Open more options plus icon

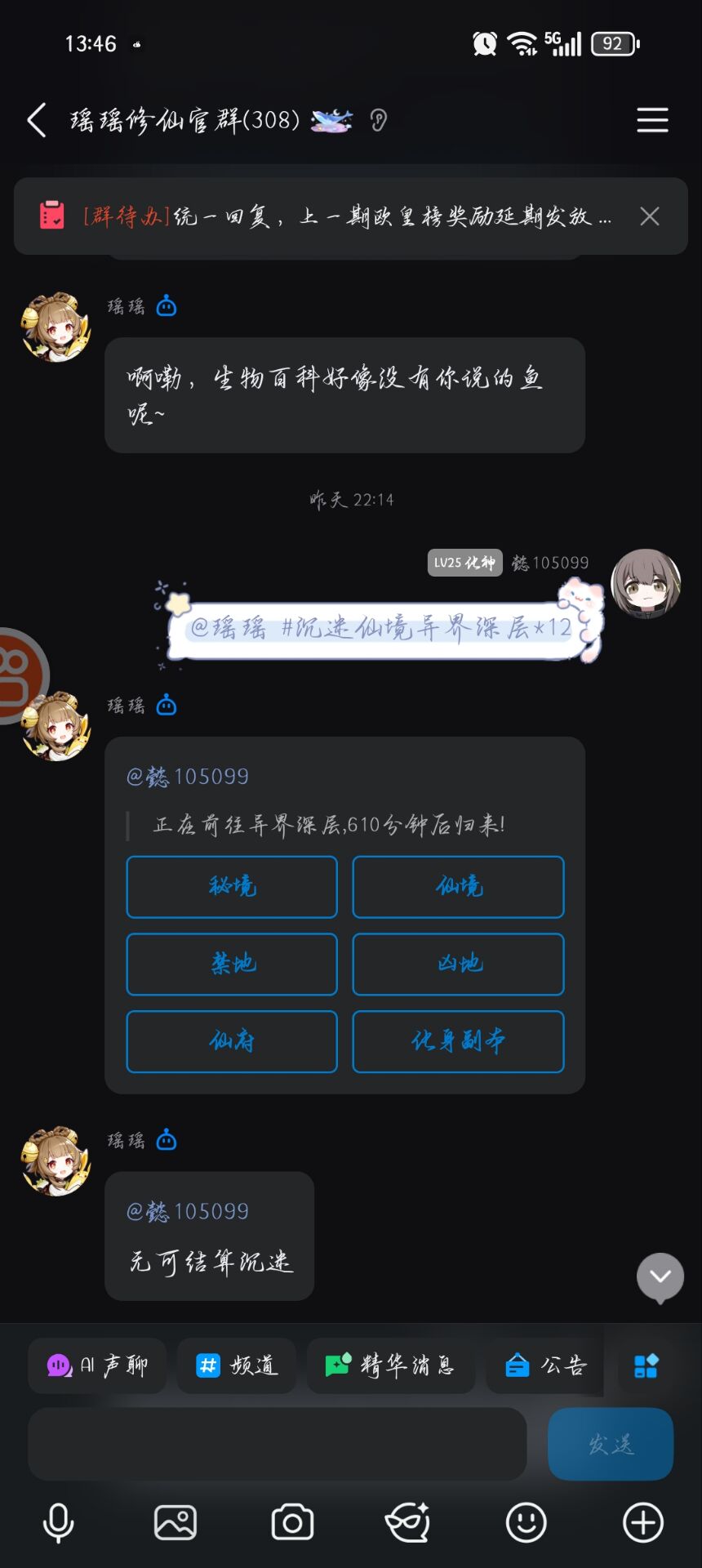pyautogui.click(x=643, y=1523)
